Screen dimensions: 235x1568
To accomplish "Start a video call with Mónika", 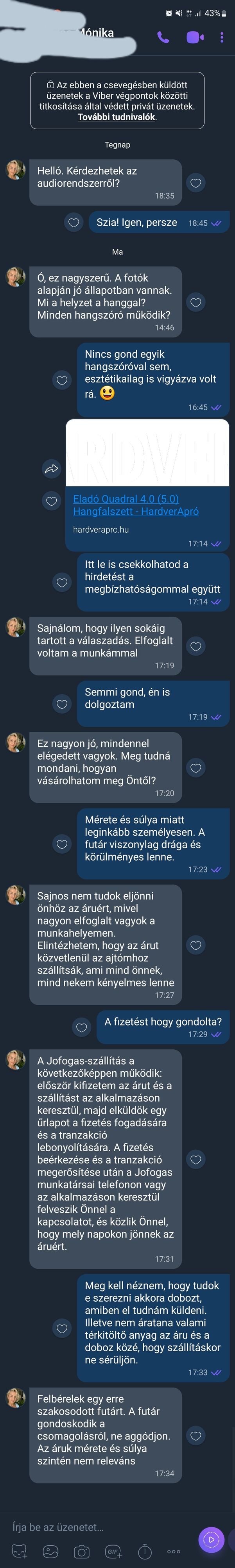I will [x=195, y=37].
